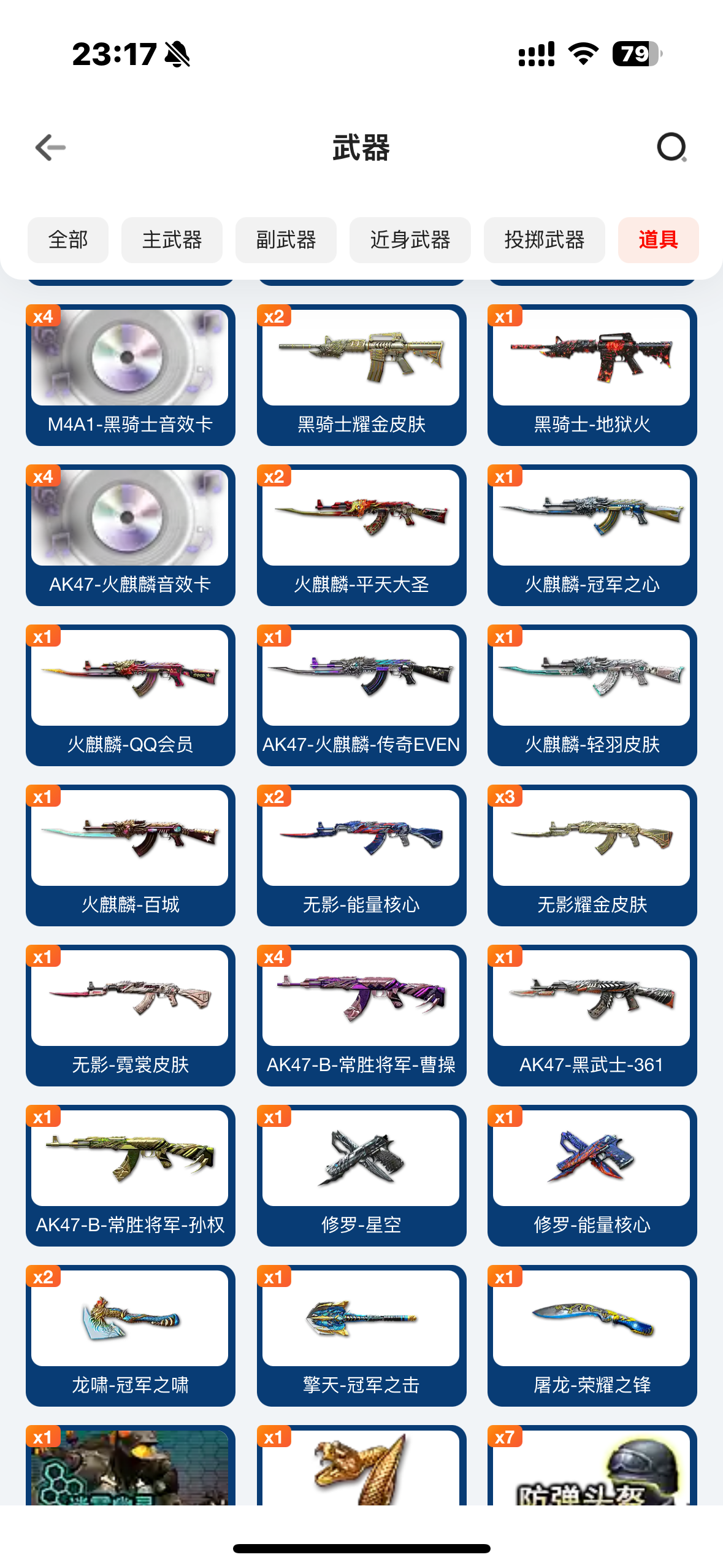
Task: Select the 火麒麟-QQ会员 item
Action: coord(131,695)
